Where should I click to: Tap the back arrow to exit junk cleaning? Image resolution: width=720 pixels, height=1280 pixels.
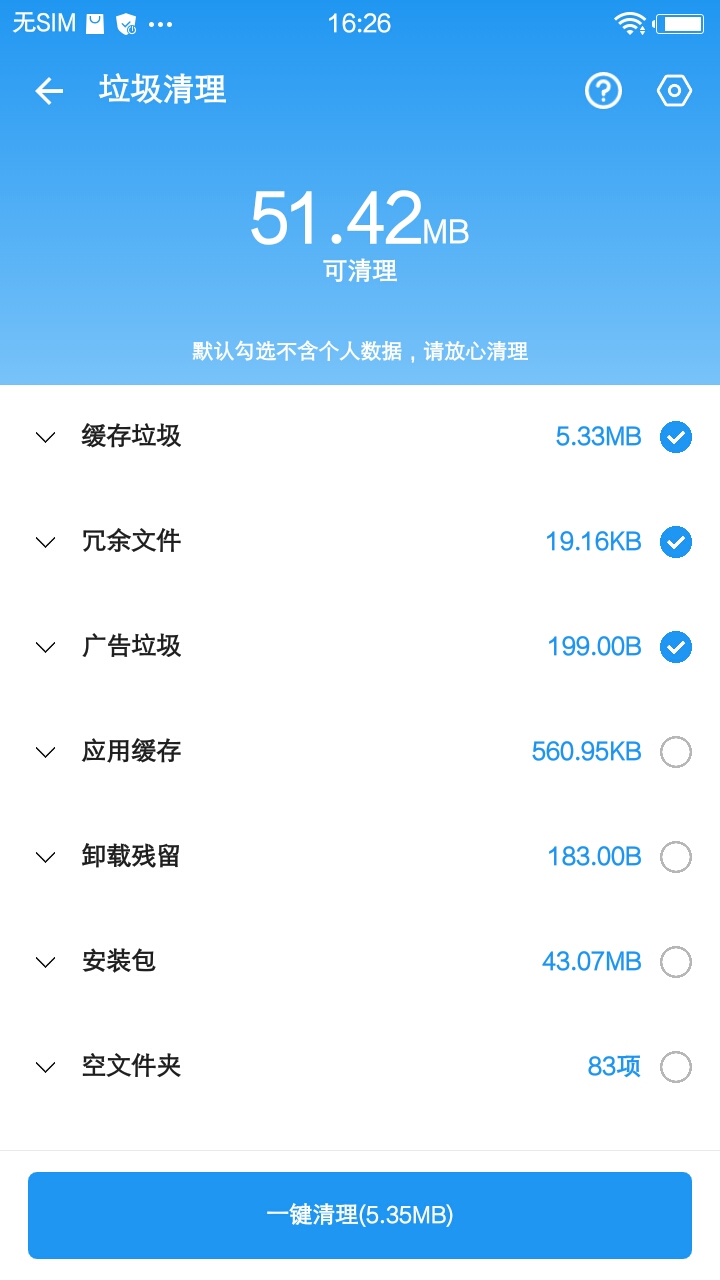(47, 90)
